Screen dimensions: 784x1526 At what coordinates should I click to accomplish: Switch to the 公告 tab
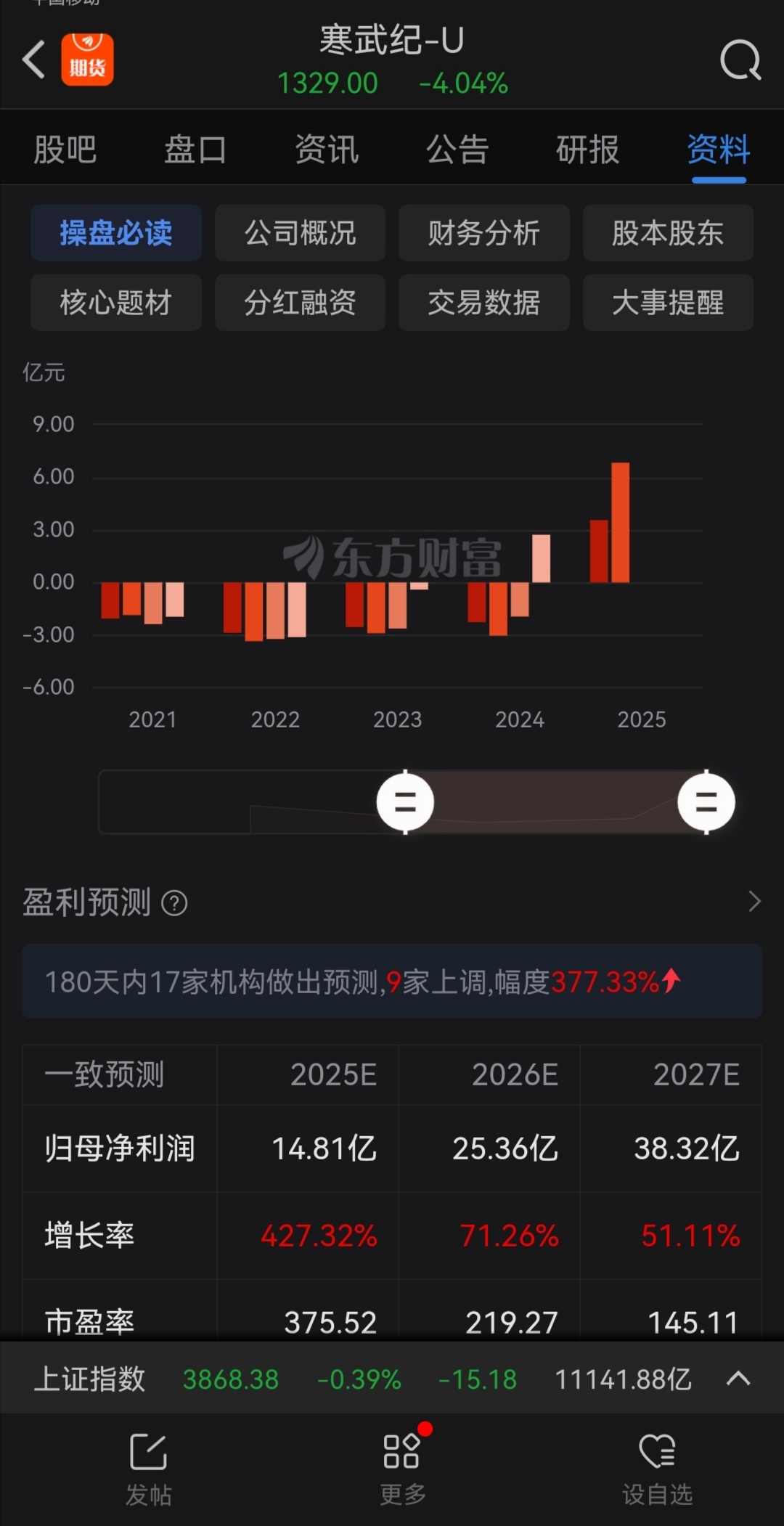click(x=457, y=150)
